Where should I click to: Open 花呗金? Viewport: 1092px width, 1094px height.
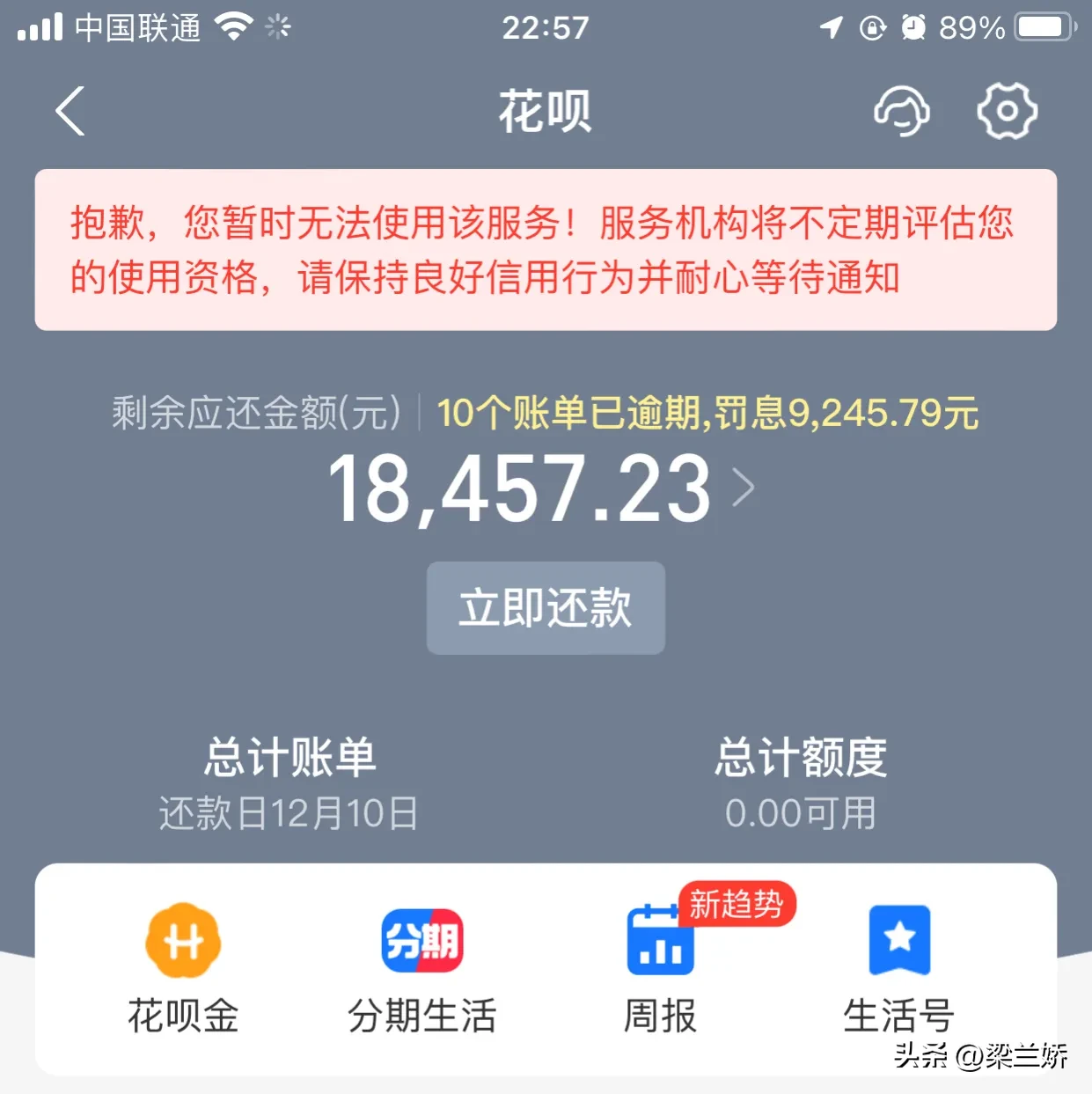pos(183,968)
